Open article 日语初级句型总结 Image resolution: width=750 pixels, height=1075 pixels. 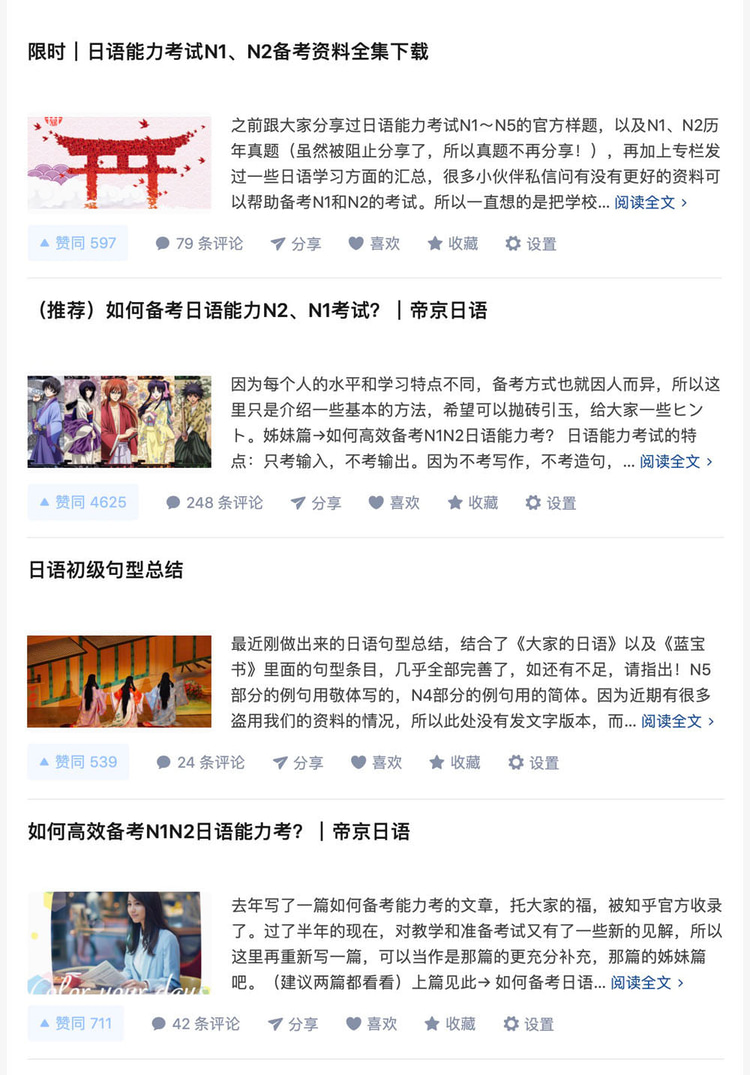[x=106, y=570]
